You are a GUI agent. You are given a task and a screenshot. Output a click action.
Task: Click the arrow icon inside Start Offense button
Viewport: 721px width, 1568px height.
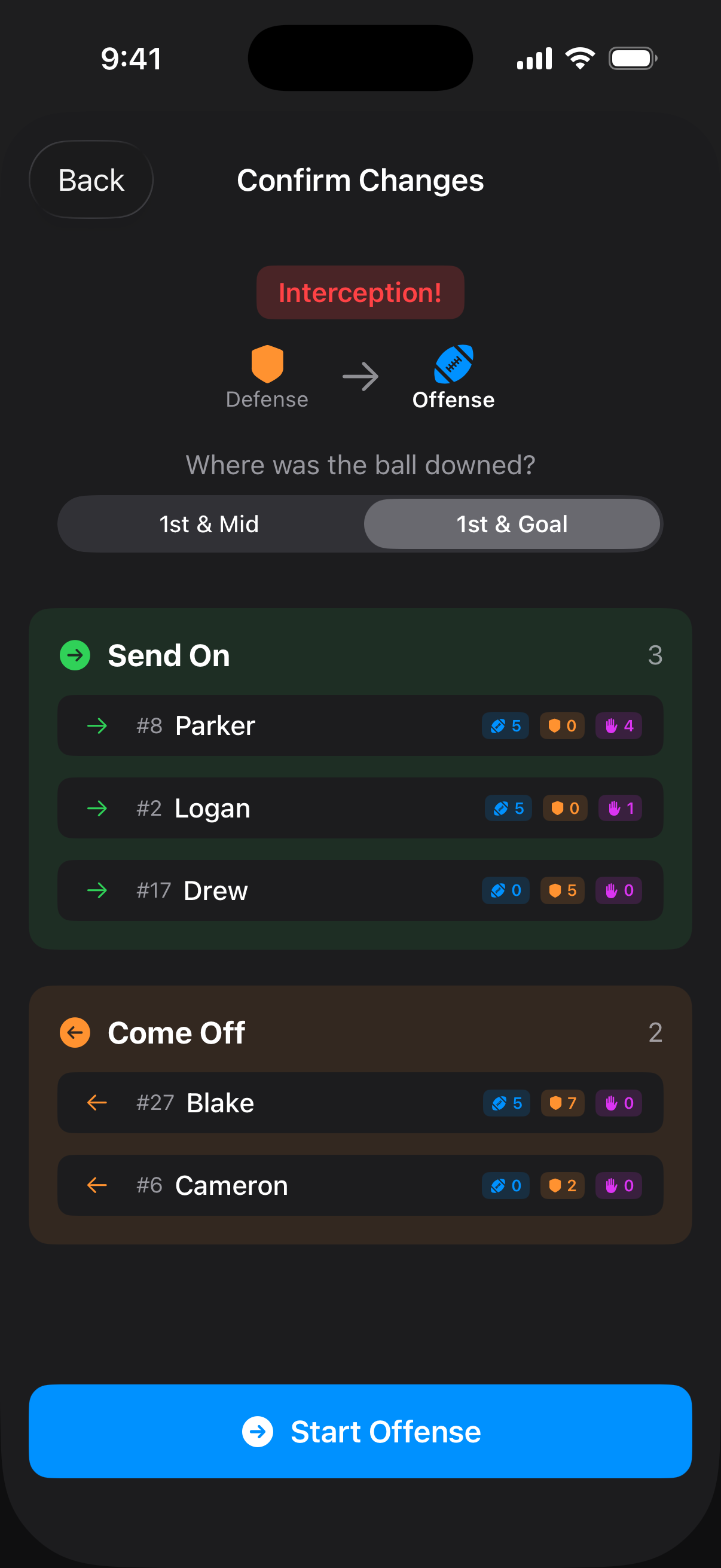258,1432
